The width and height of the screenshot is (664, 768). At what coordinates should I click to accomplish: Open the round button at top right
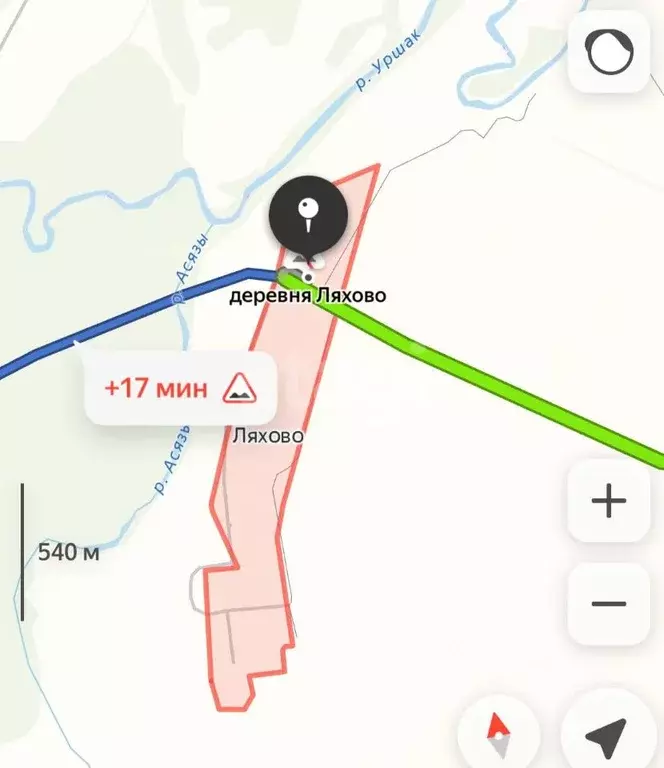608,54
